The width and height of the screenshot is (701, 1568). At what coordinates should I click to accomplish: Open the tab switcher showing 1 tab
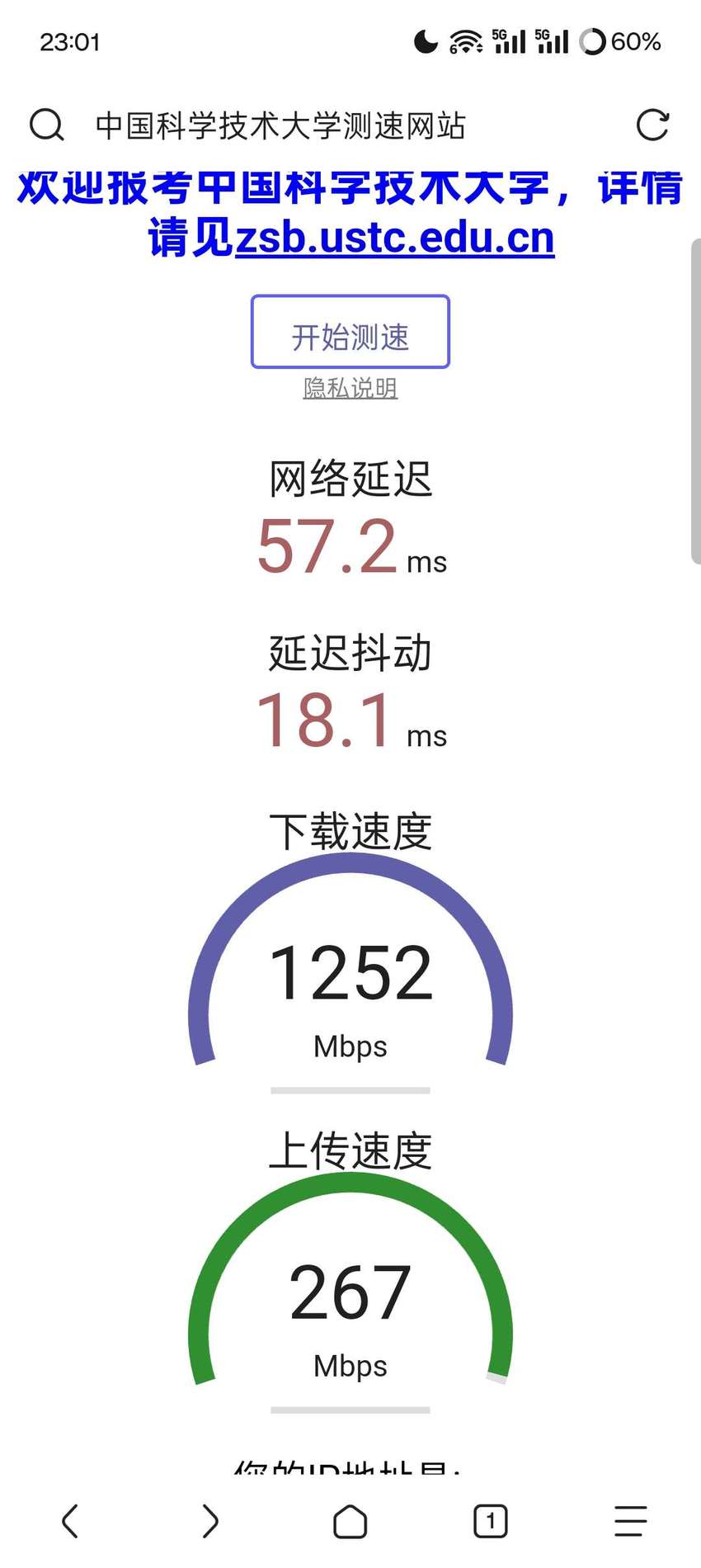click(491, 1520)
